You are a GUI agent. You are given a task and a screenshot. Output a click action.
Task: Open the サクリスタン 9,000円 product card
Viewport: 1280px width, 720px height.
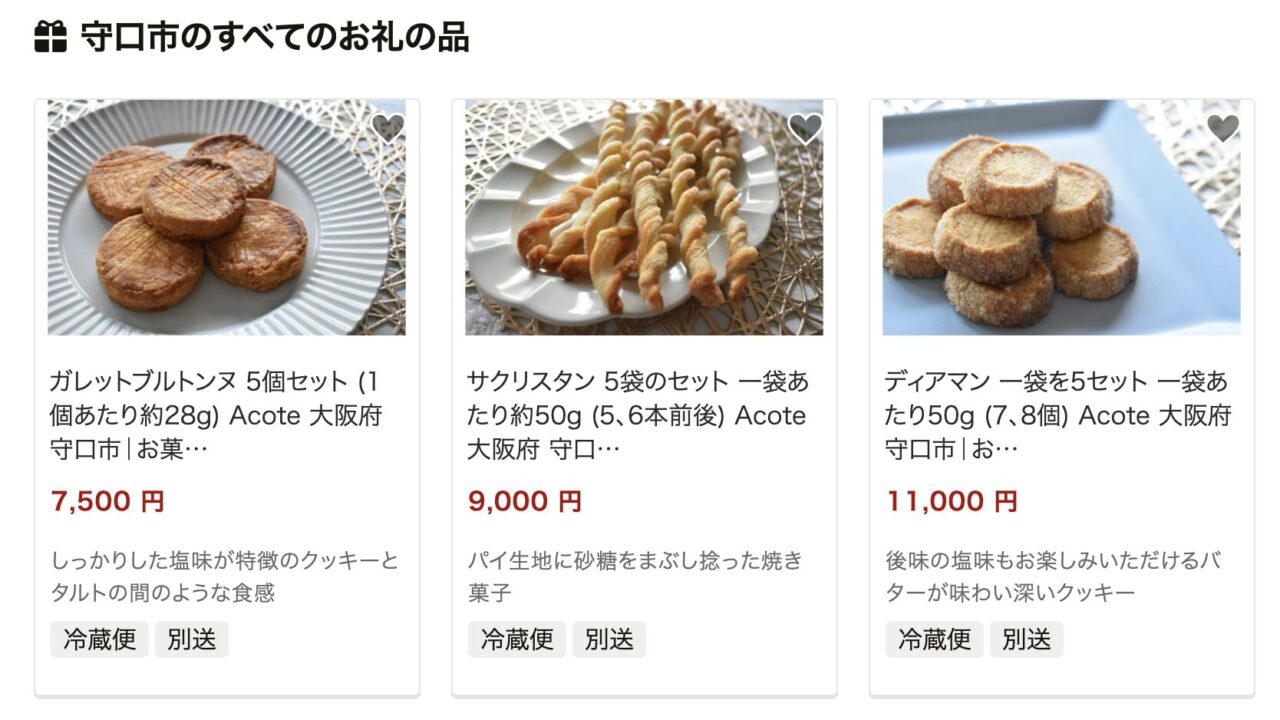(643, 414)
